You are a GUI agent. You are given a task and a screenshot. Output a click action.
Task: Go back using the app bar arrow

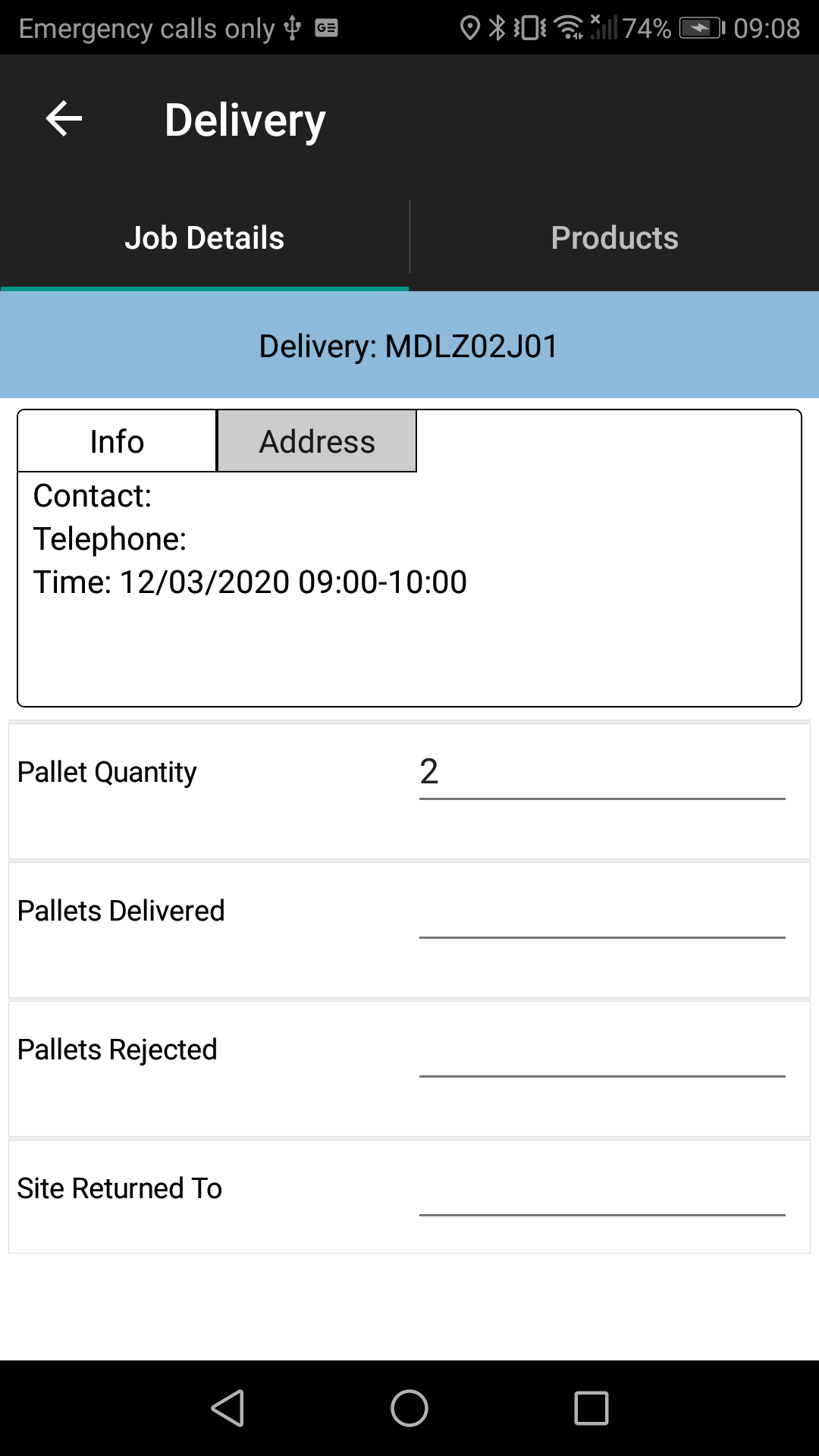coord(64,119)
